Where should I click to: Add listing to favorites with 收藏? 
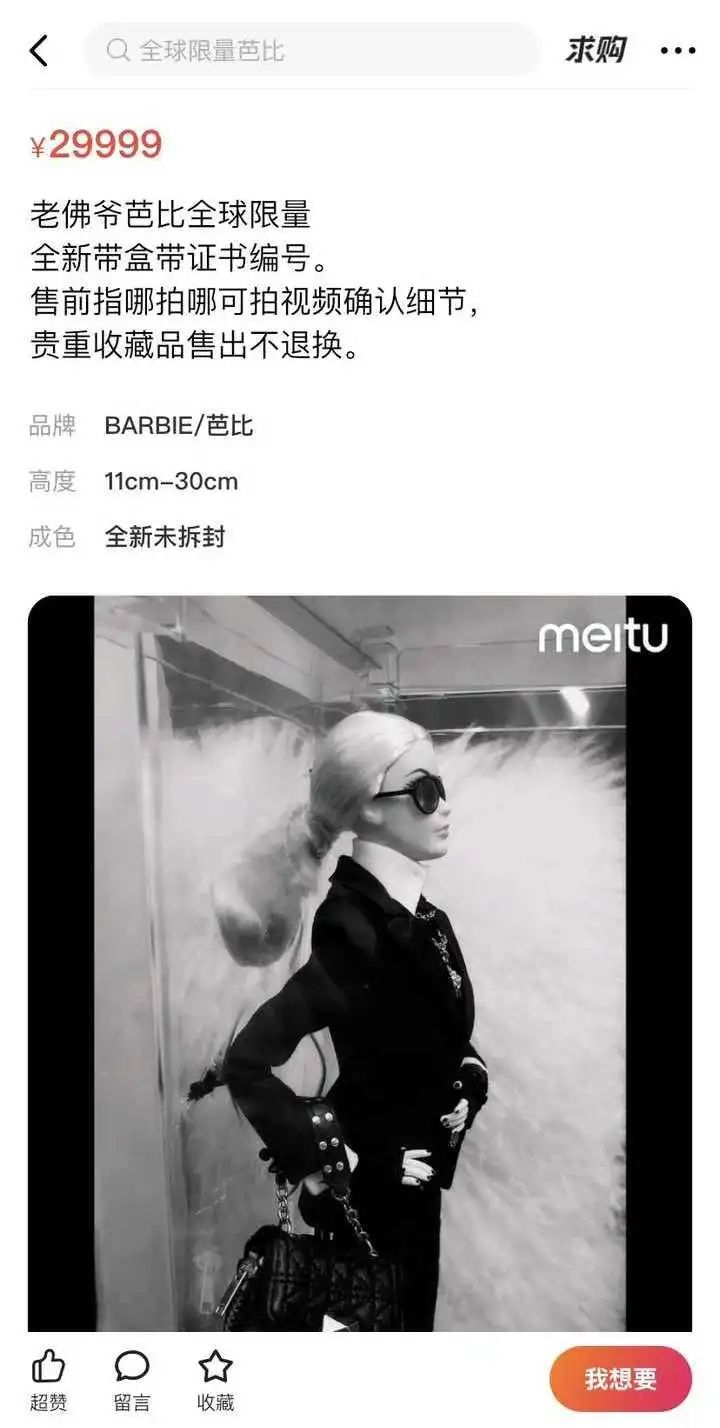(215, 1380)
